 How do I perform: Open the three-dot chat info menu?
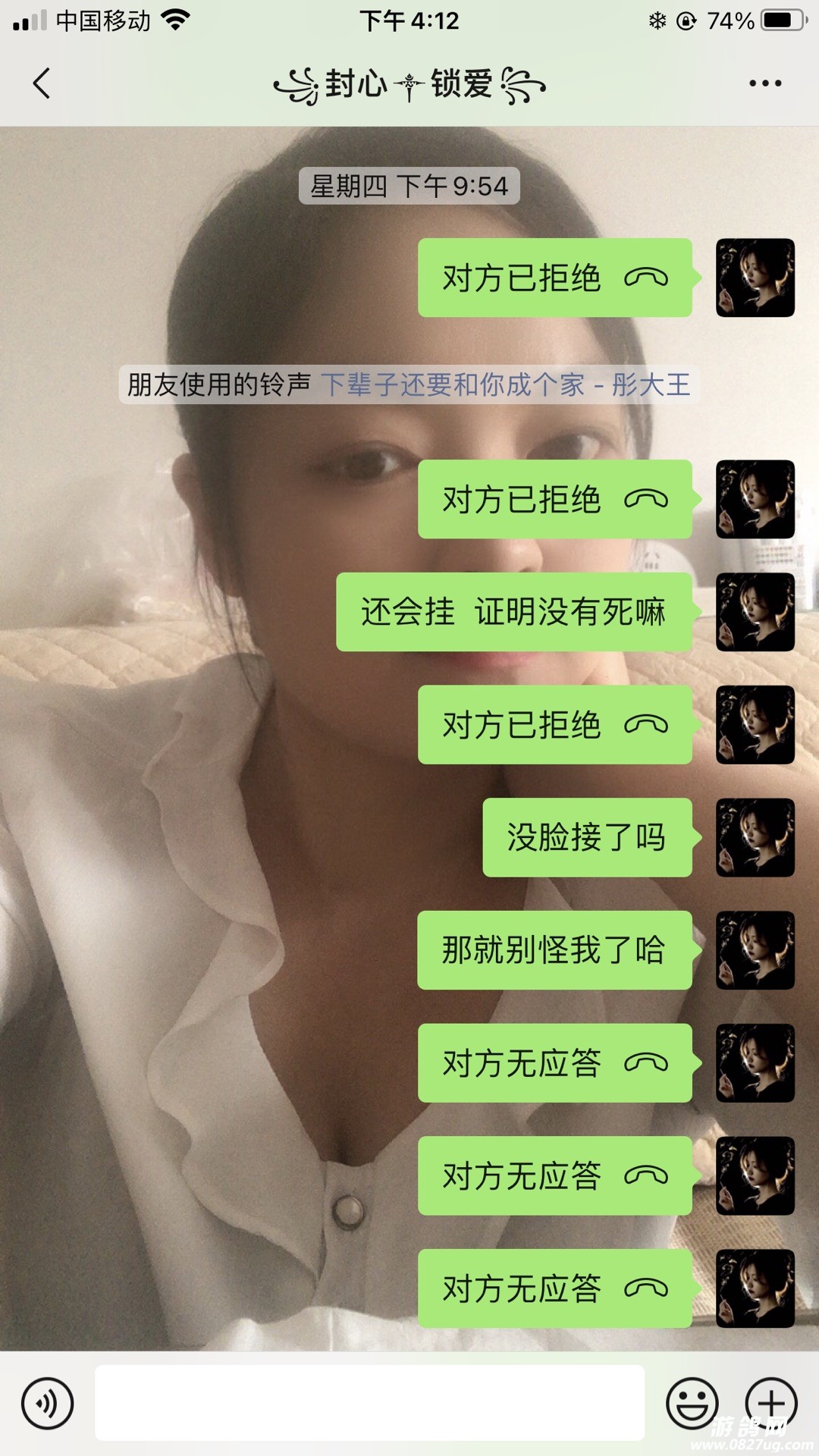coord(764,83)
